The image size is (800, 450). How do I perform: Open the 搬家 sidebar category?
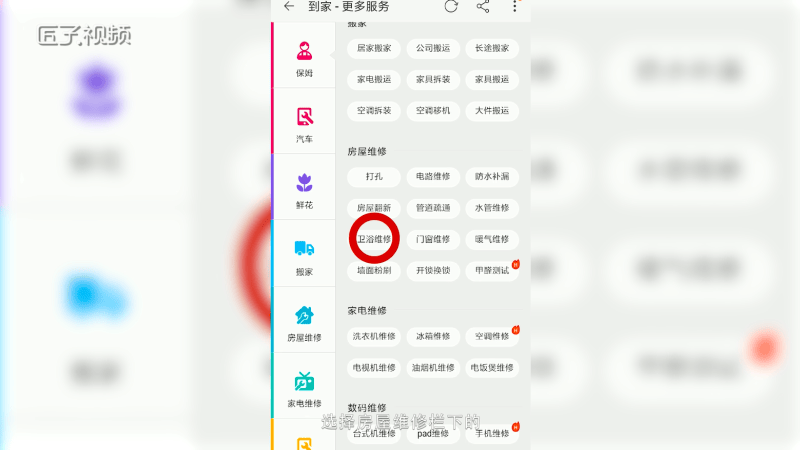tap(304, 257)
